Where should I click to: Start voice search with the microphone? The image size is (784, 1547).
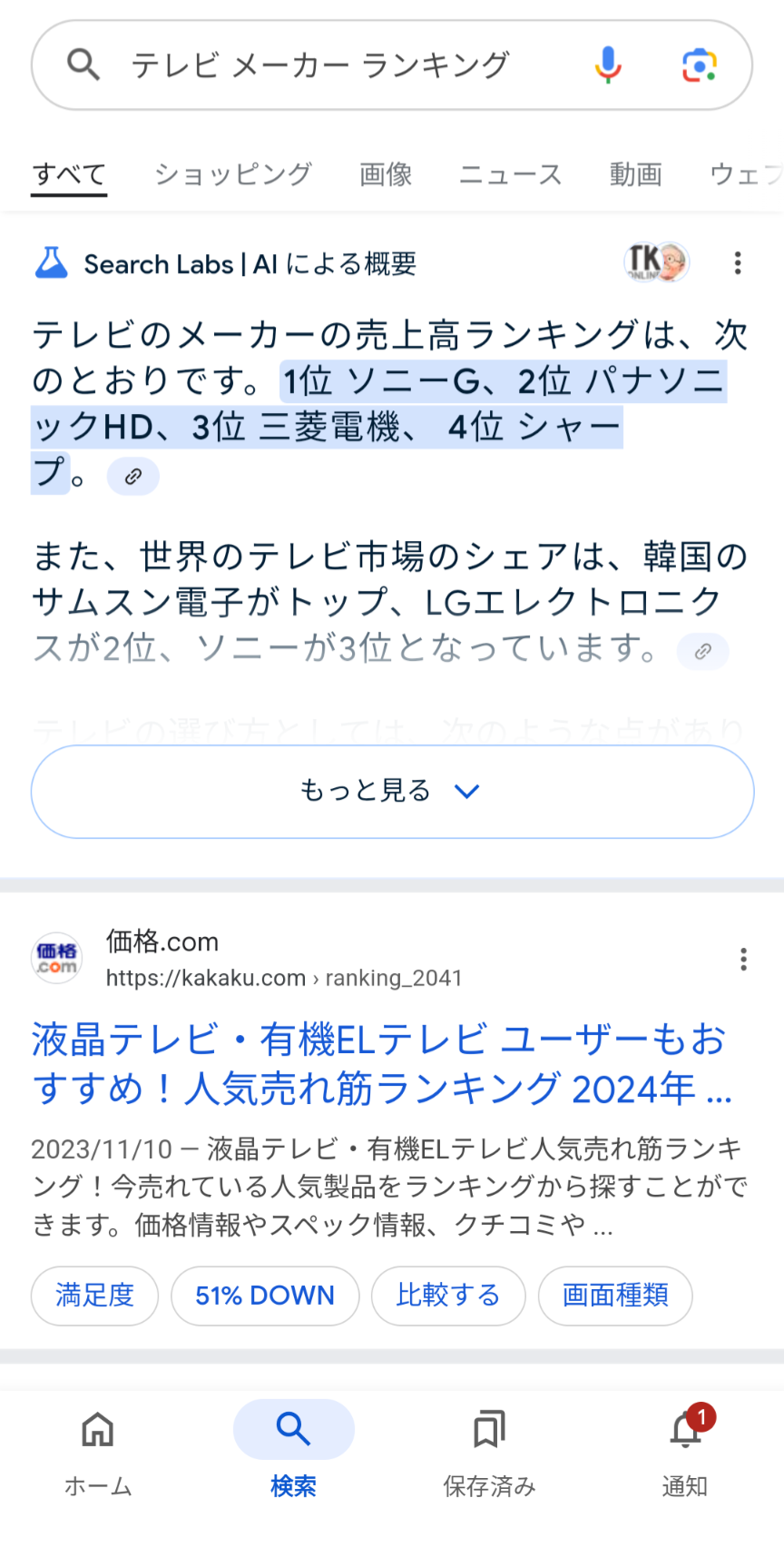[608, 65]
